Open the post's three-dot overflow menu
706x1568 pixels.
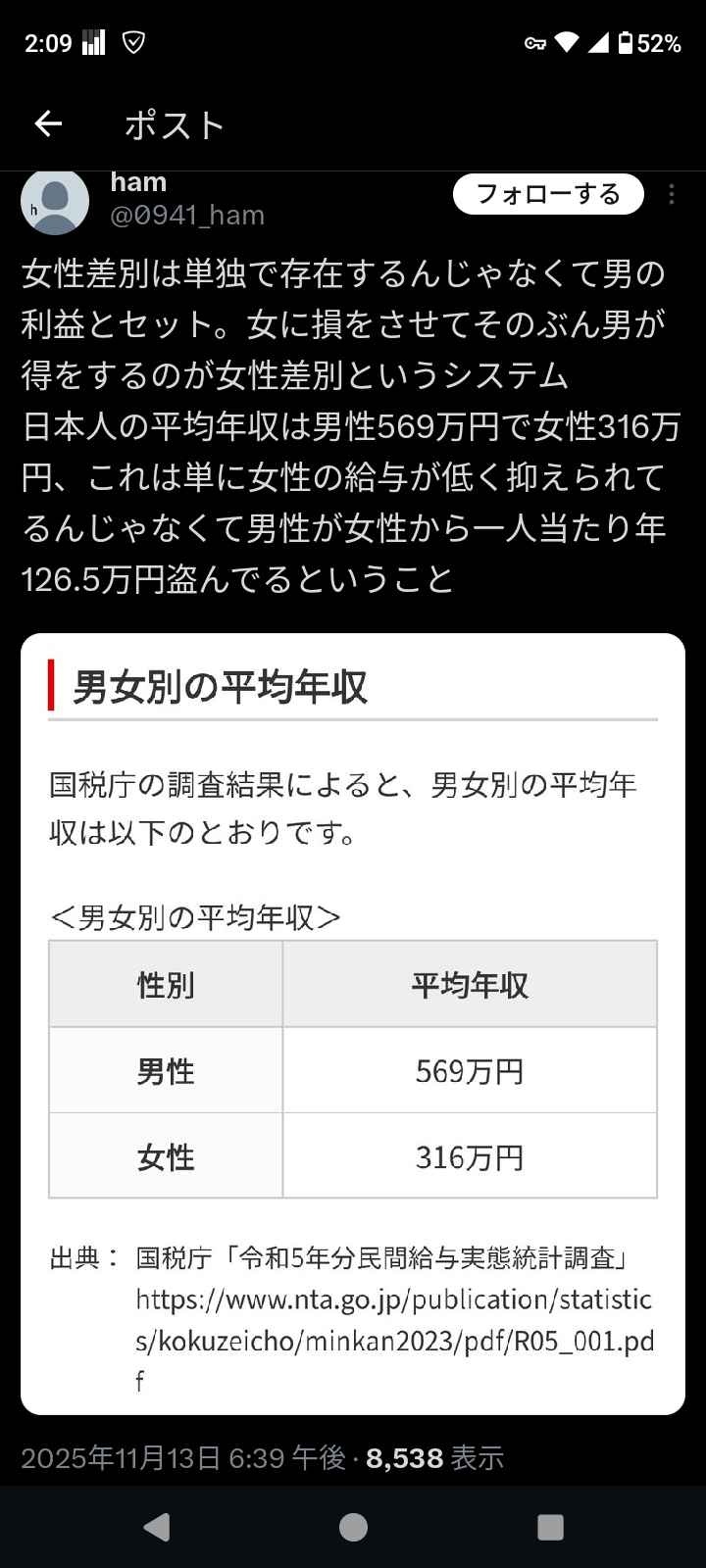tap(672, 194)
